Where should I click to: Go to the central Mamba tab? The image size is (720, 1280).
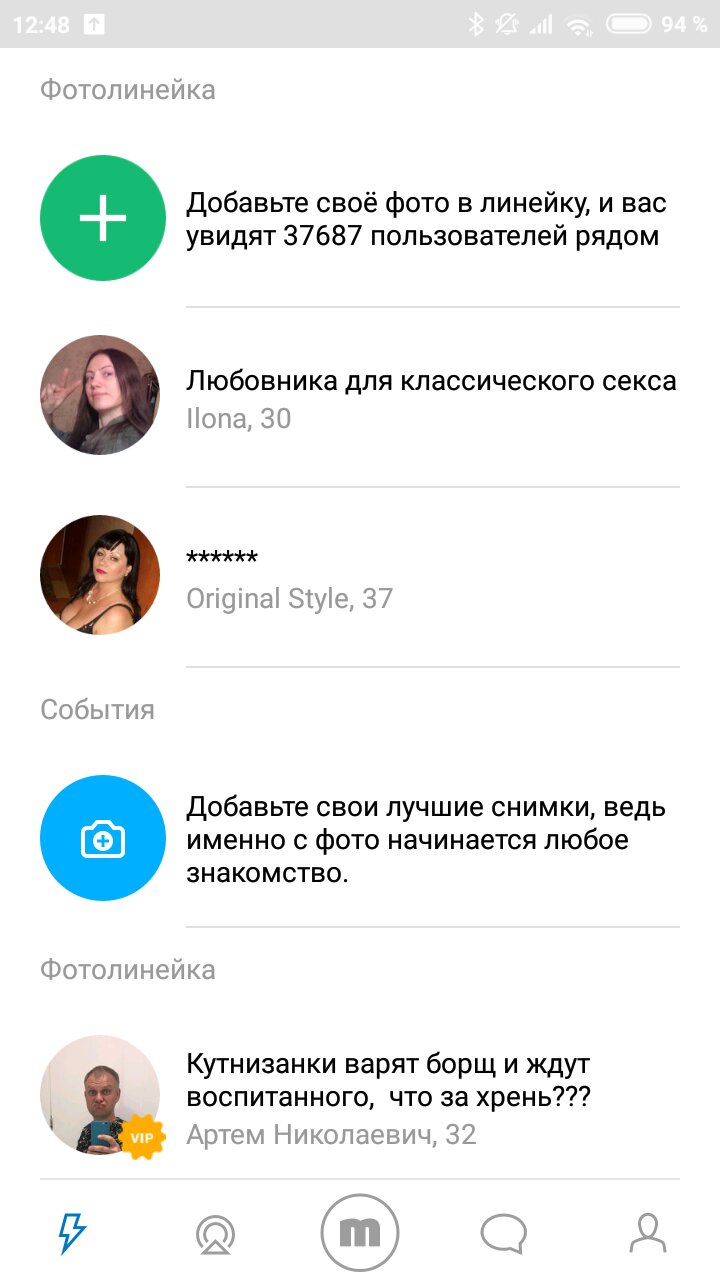tap(360, 1233)
